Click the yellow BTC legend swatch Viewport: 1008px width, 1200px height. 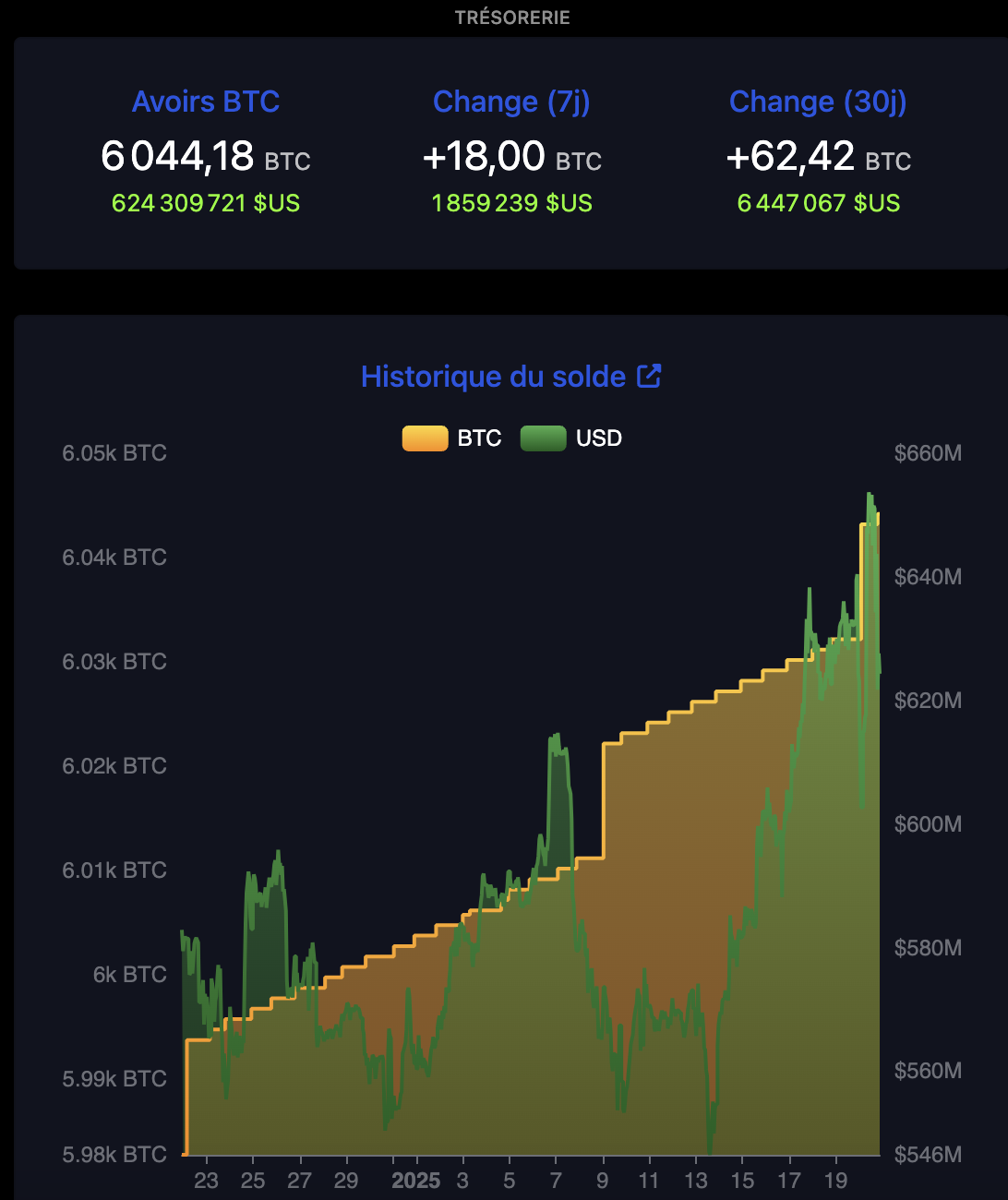[x=424, y=438]
